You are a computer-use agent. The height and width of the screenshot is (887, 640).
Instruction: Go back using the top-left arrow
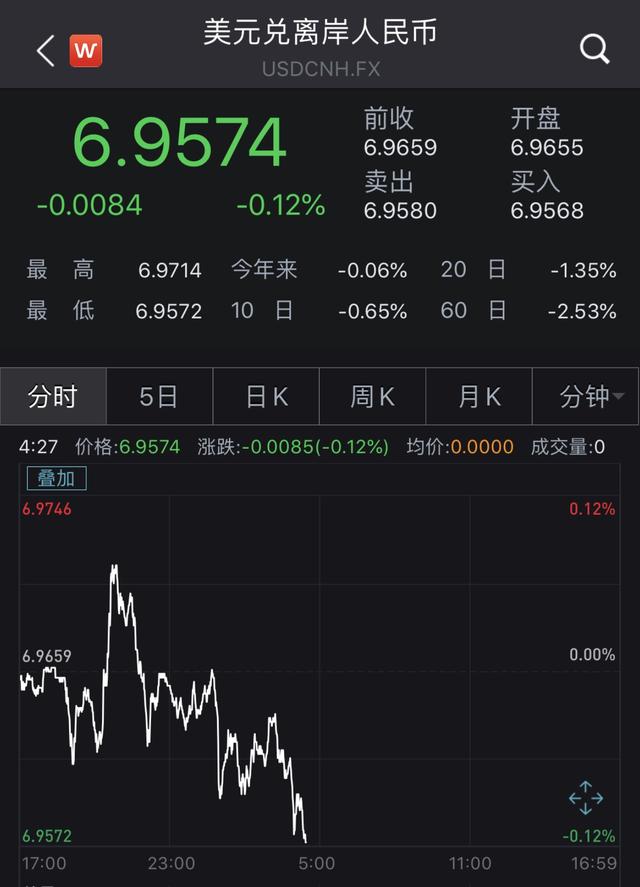click(x=45, y=51)
